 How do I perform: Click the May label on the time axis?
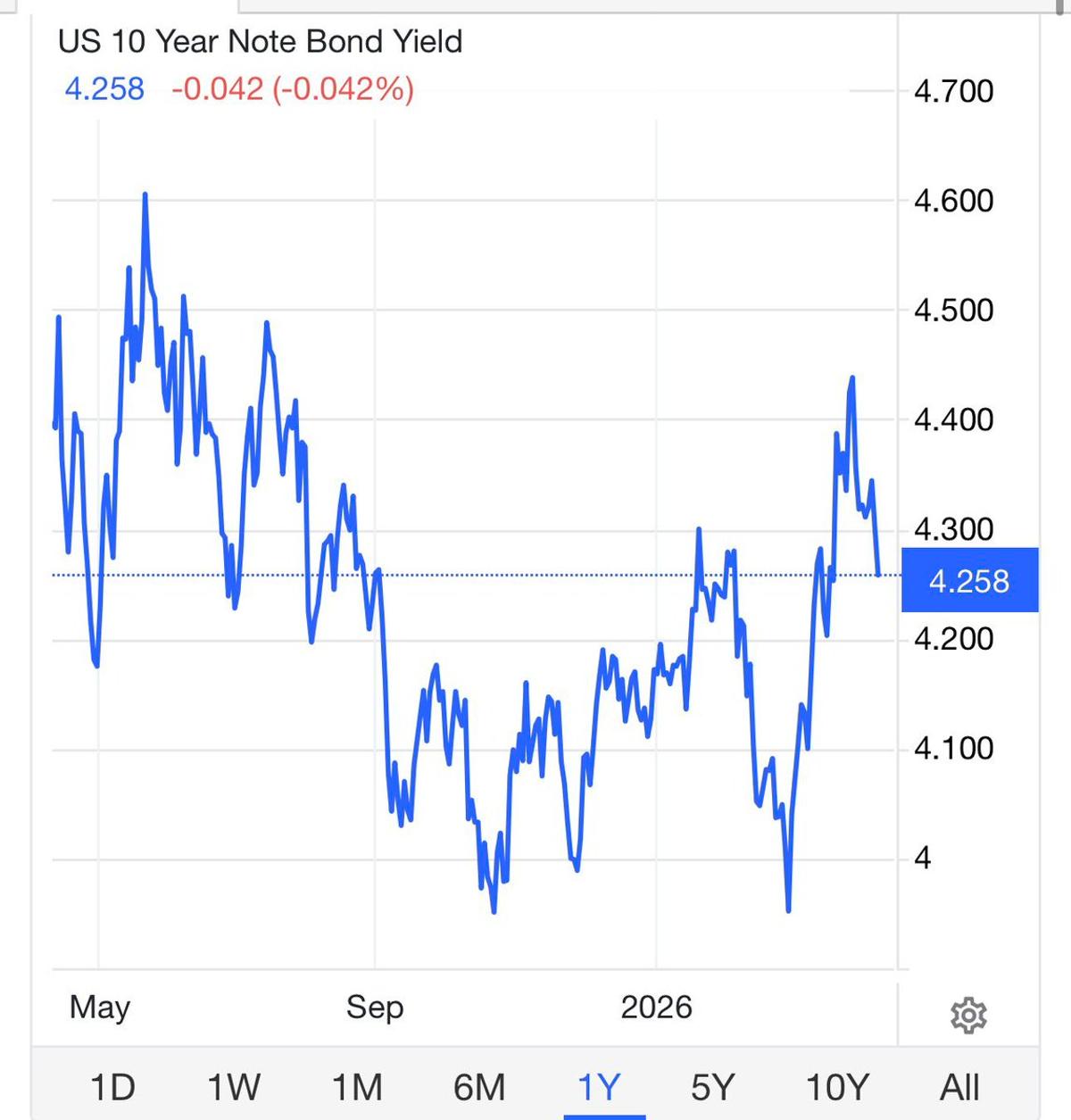coord(100,1008)
